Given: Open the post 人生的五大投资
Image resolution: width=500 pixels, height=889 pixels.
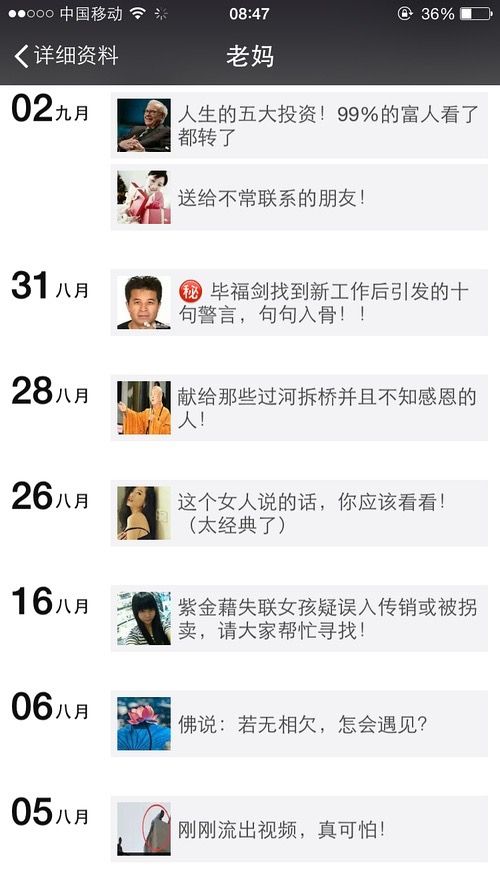Looking at the screenshot, I should [x=299, y=125].
